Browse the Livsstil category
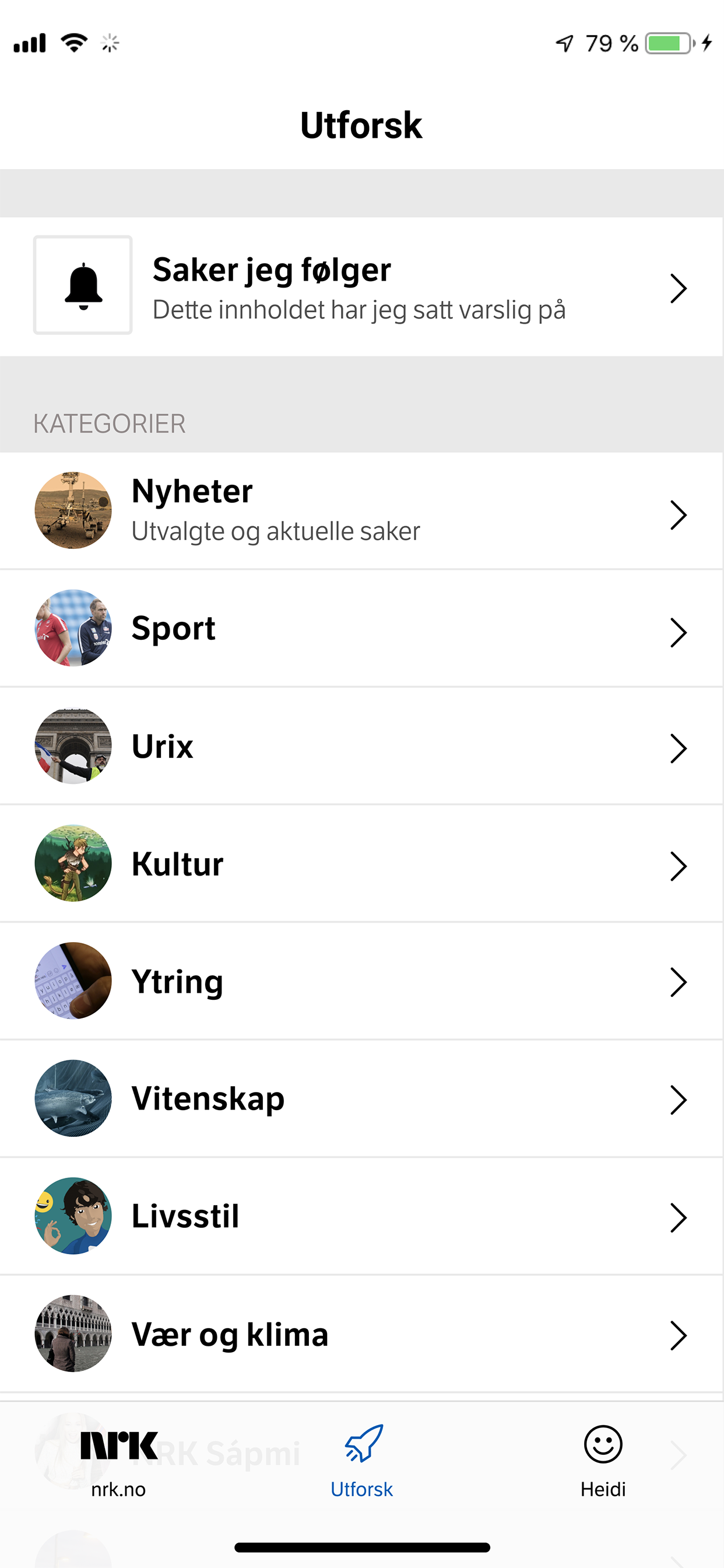This screenshot has width=724, height=1568. 361,1217
